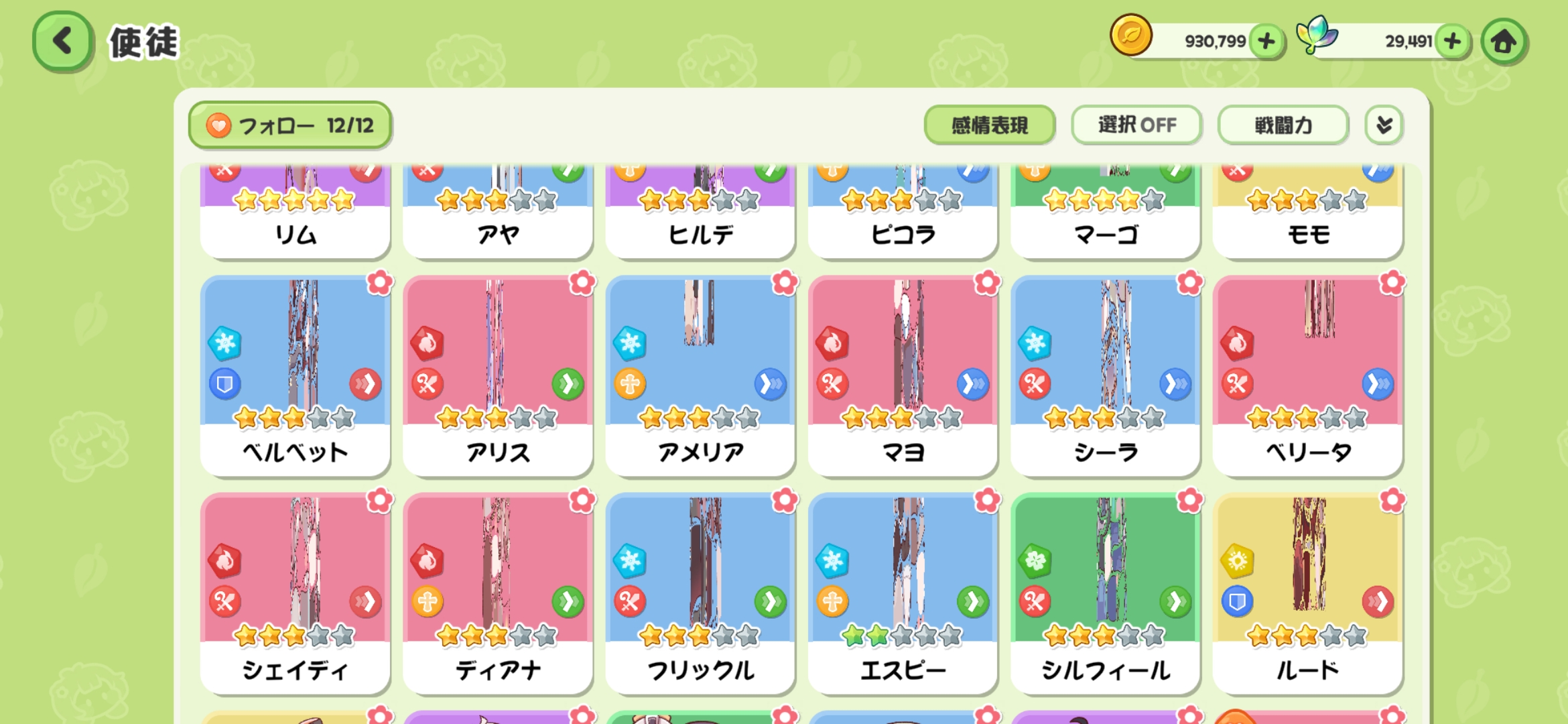Go back using the green arrow

(x=62, y=42)
